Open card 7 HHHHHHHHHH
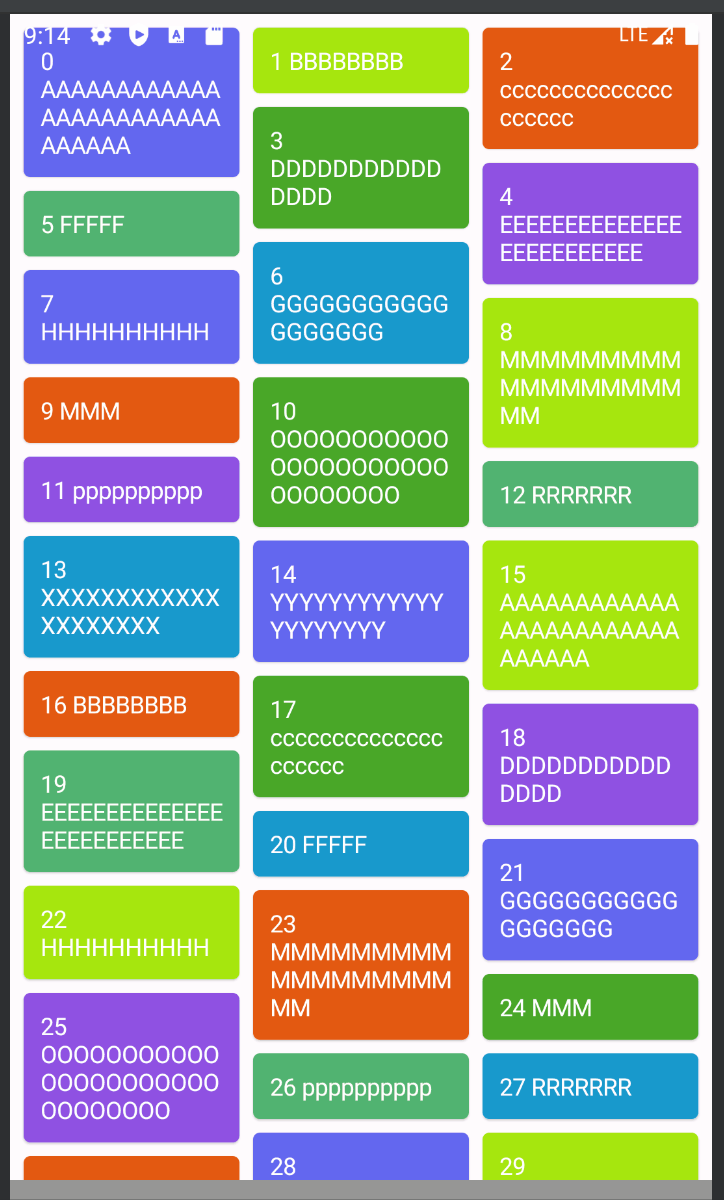The image size is (724, 1200). (131, 317)
